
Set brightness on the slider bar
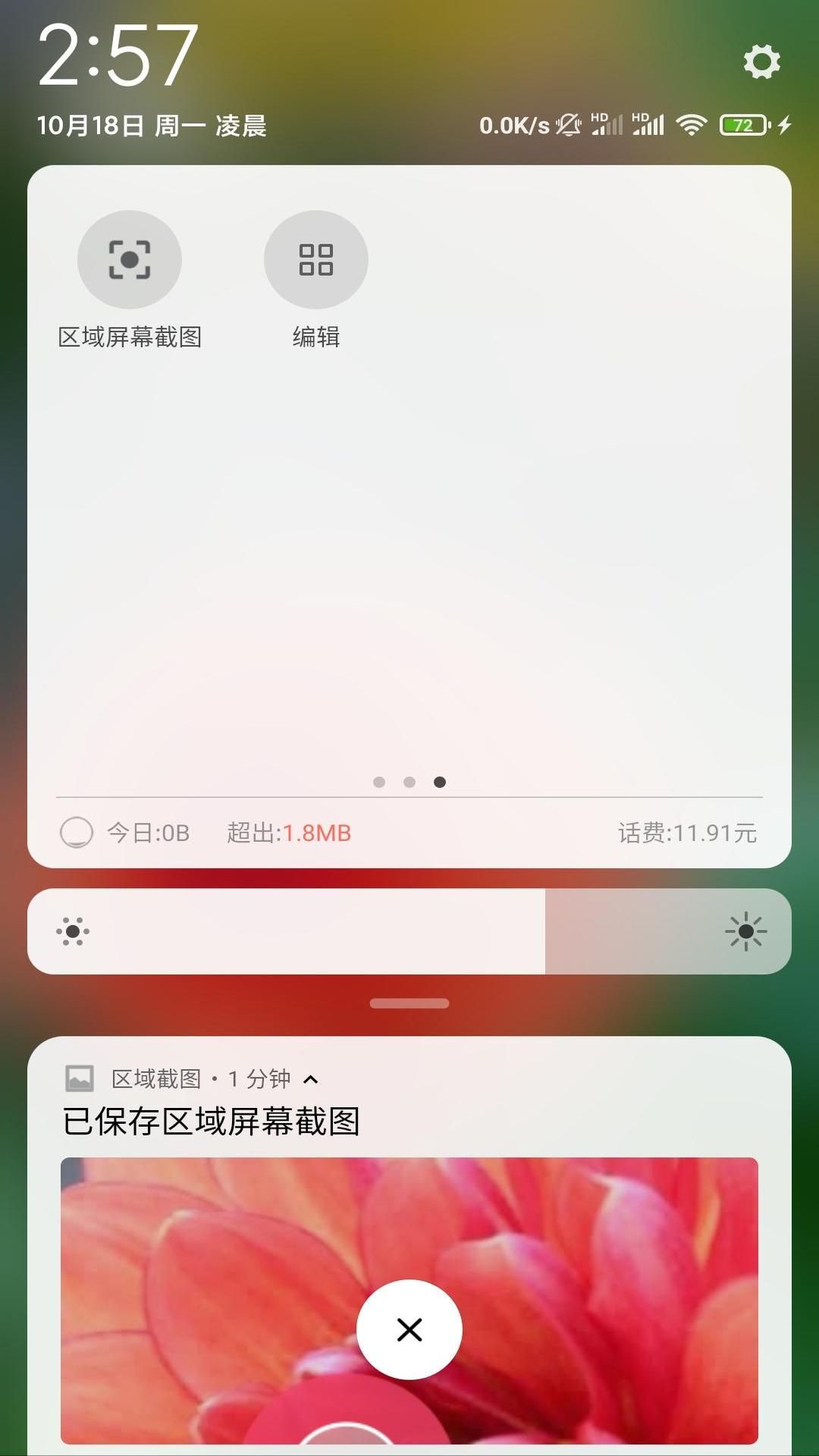click(x=409, y=931)
